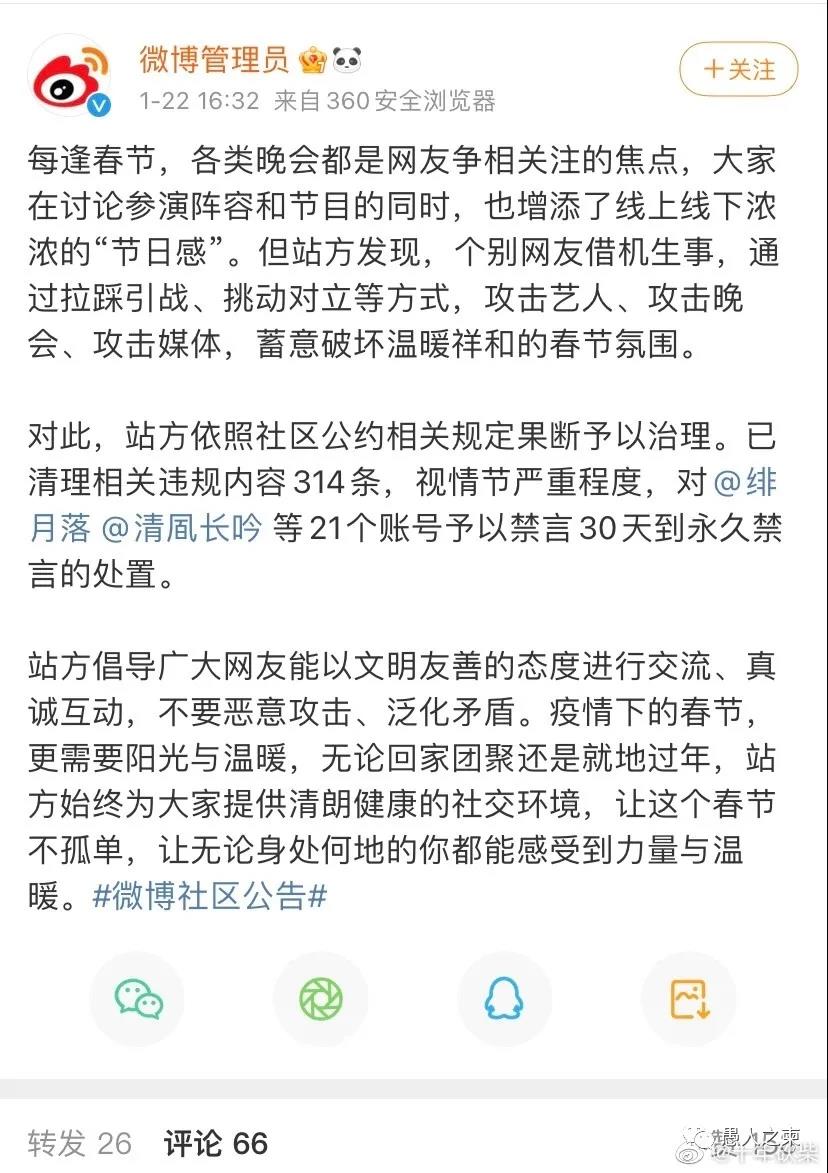The image size is (828, 1173).
Task: Follow 微博管理员 with the 关注 button
Action: coord(738,69)
